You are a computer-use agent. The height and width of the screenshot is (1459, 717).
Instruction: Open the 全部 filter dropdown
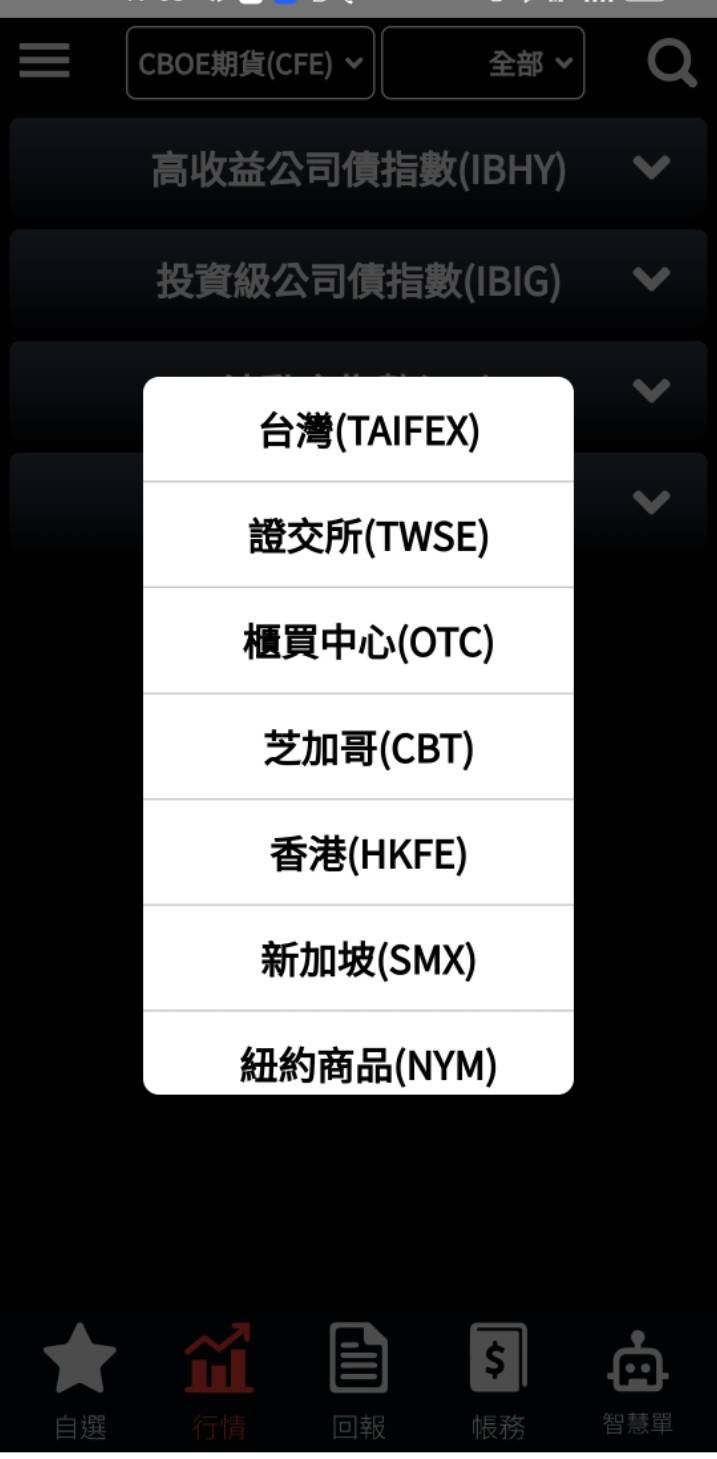483,64
